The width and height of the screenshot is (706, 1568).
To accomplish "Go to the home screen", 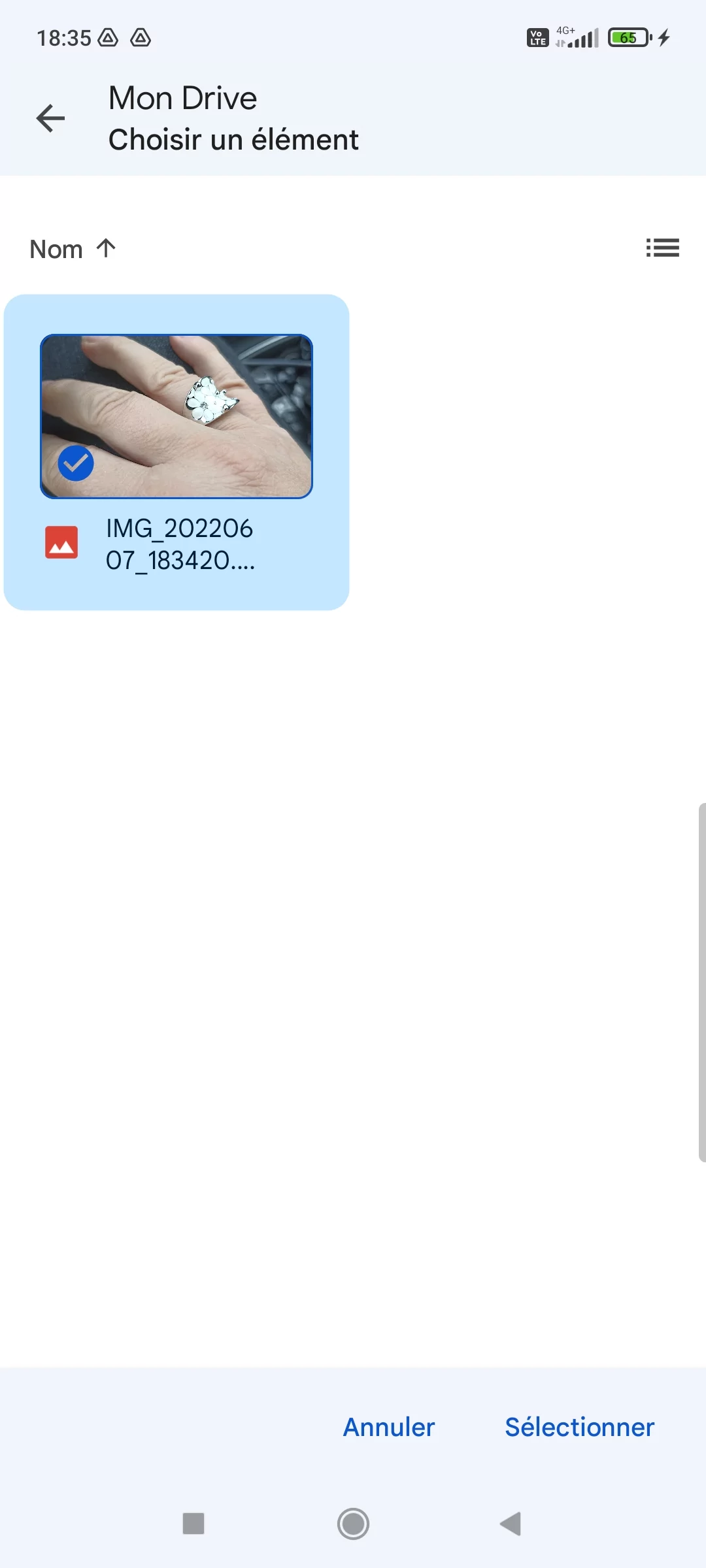I will point(353,1524).
